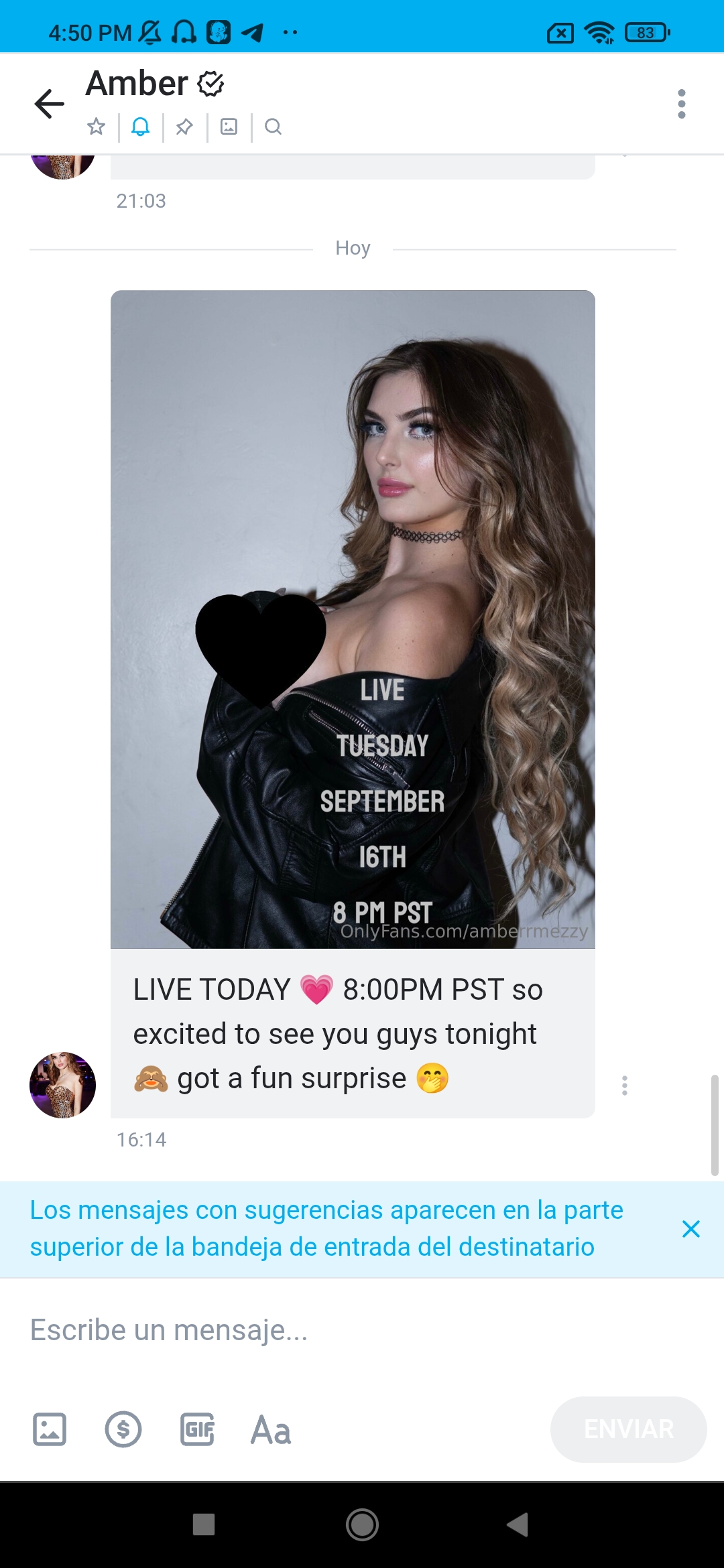724x1568 pixels.
Task: Go back from Amber's chat
Action: (50, 104)
